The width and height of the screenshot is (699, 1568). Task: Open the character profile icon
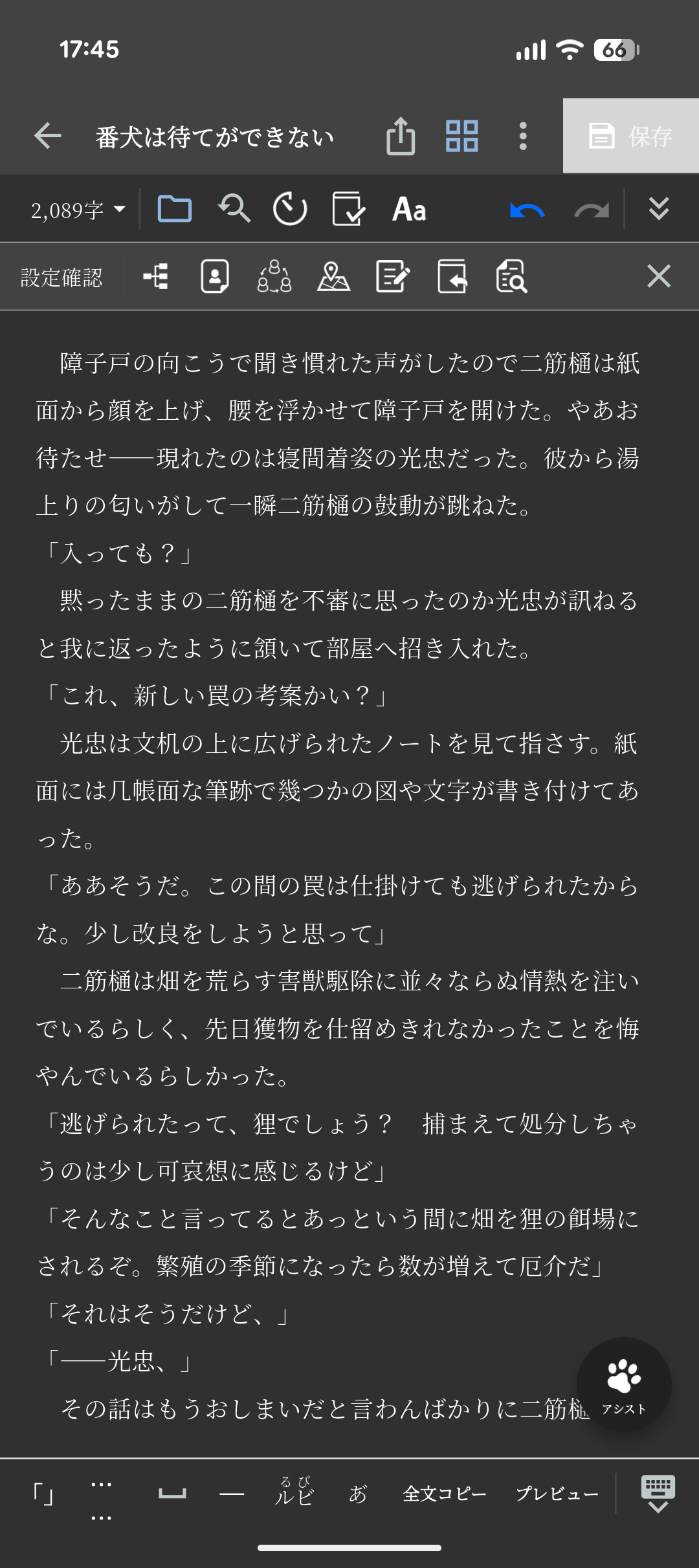click(215, 277)
